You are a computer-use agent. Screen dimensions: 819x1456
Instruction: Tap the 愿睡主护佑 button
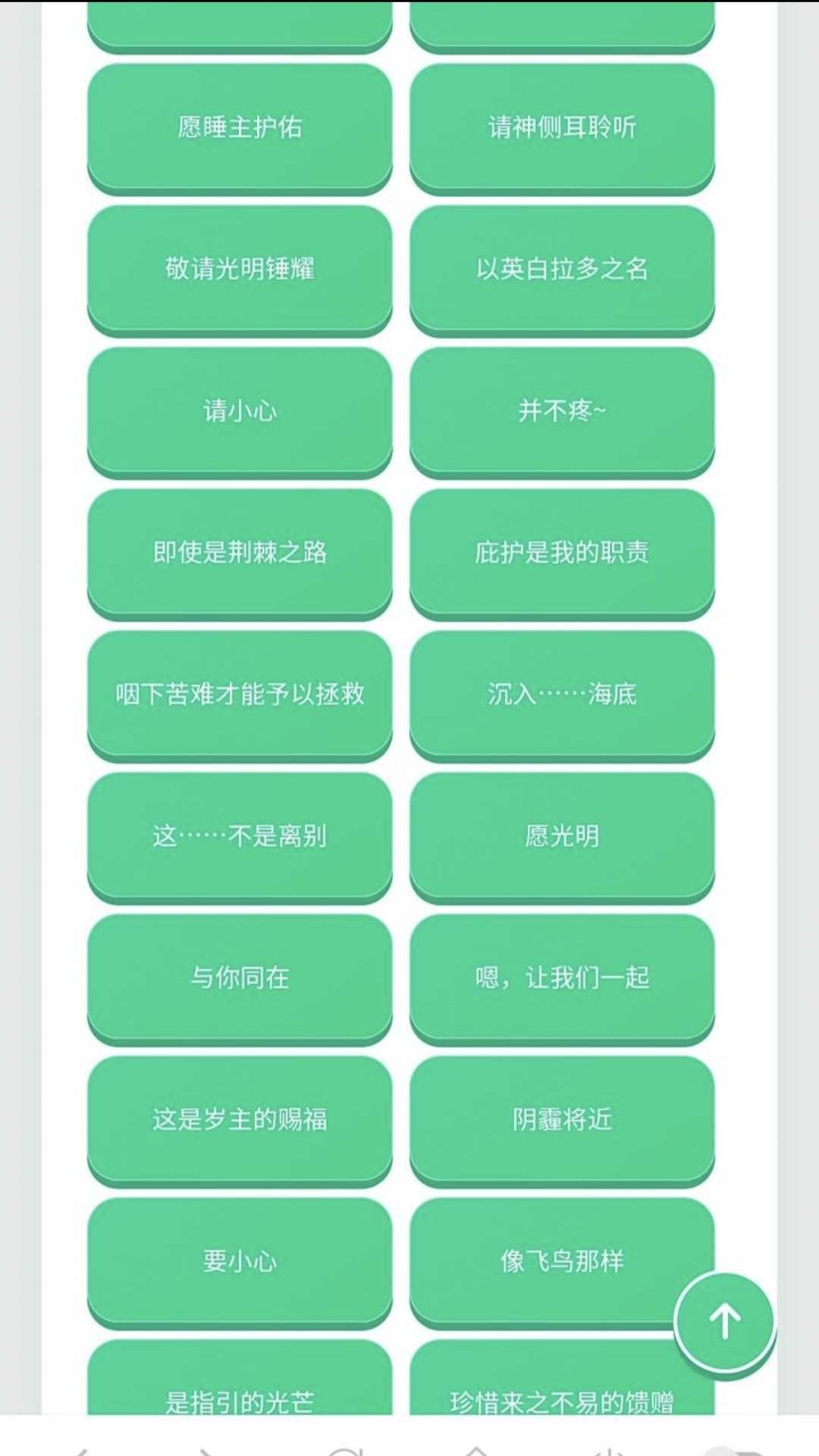point(240,127)
